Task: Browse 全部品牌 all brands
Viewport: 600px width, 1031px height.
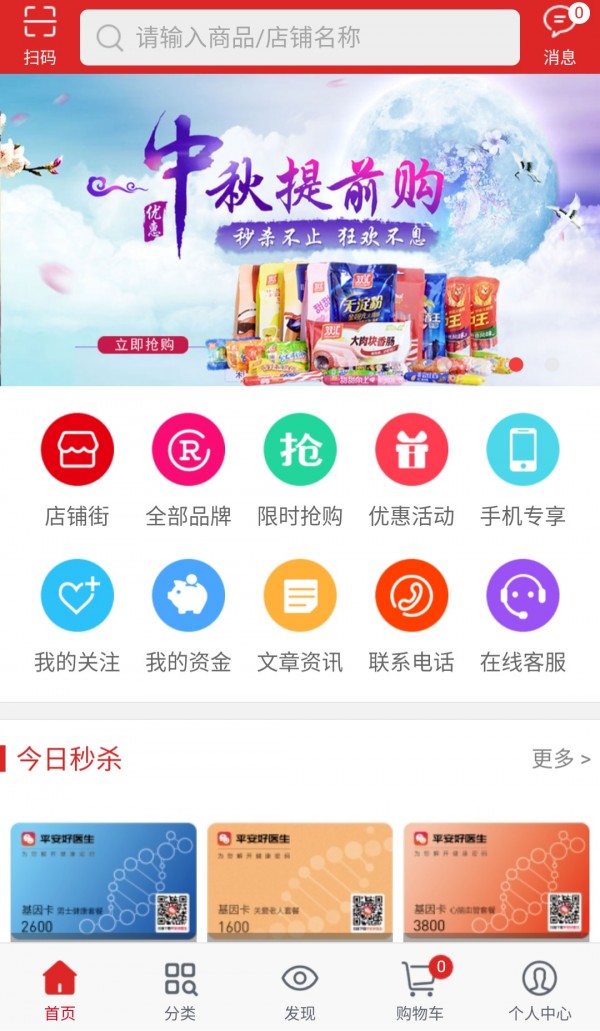Action: [188, 470]
